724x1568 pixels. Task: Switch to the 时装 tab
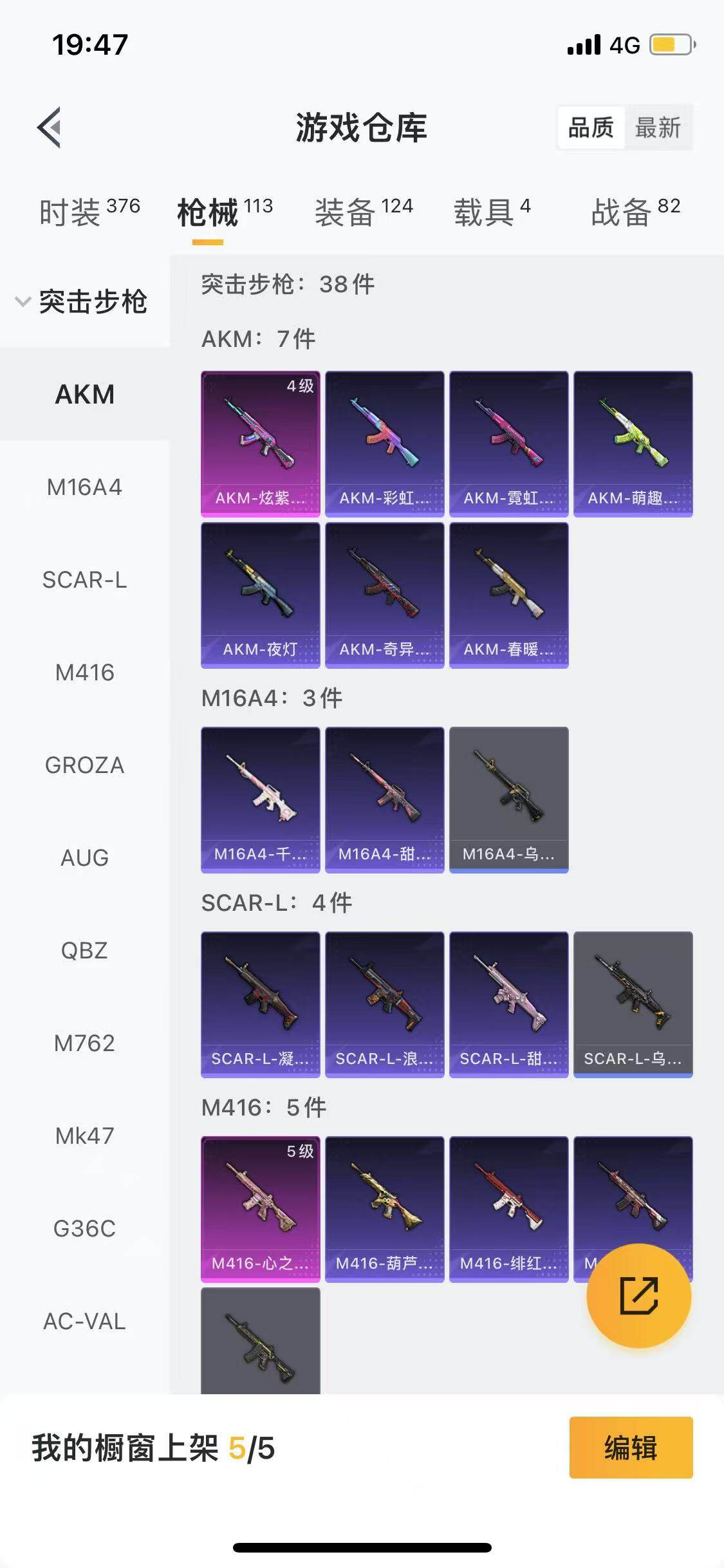pyautogui.click(x=89, y=211)
